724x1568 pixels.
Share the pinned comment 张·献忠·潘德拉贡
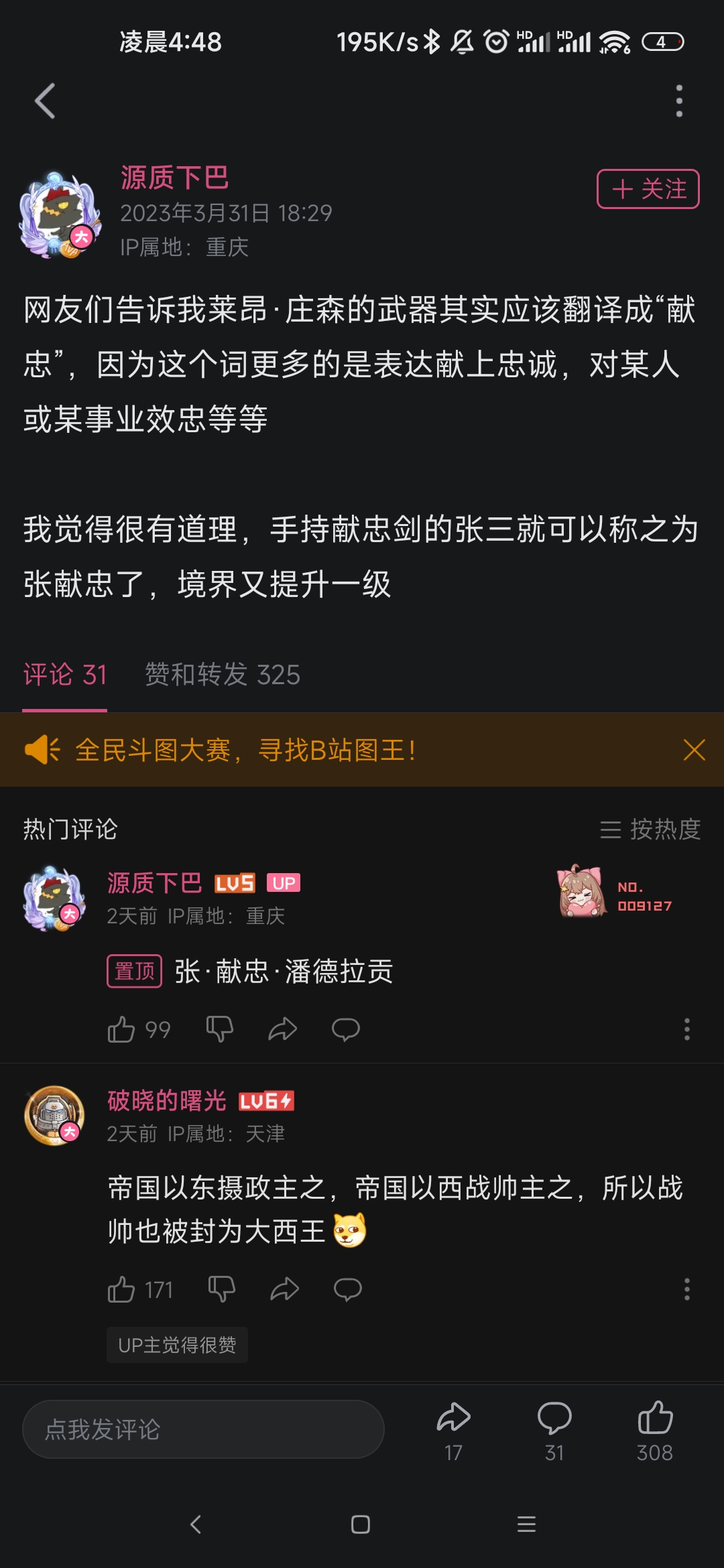click(x=282, y=1029)
